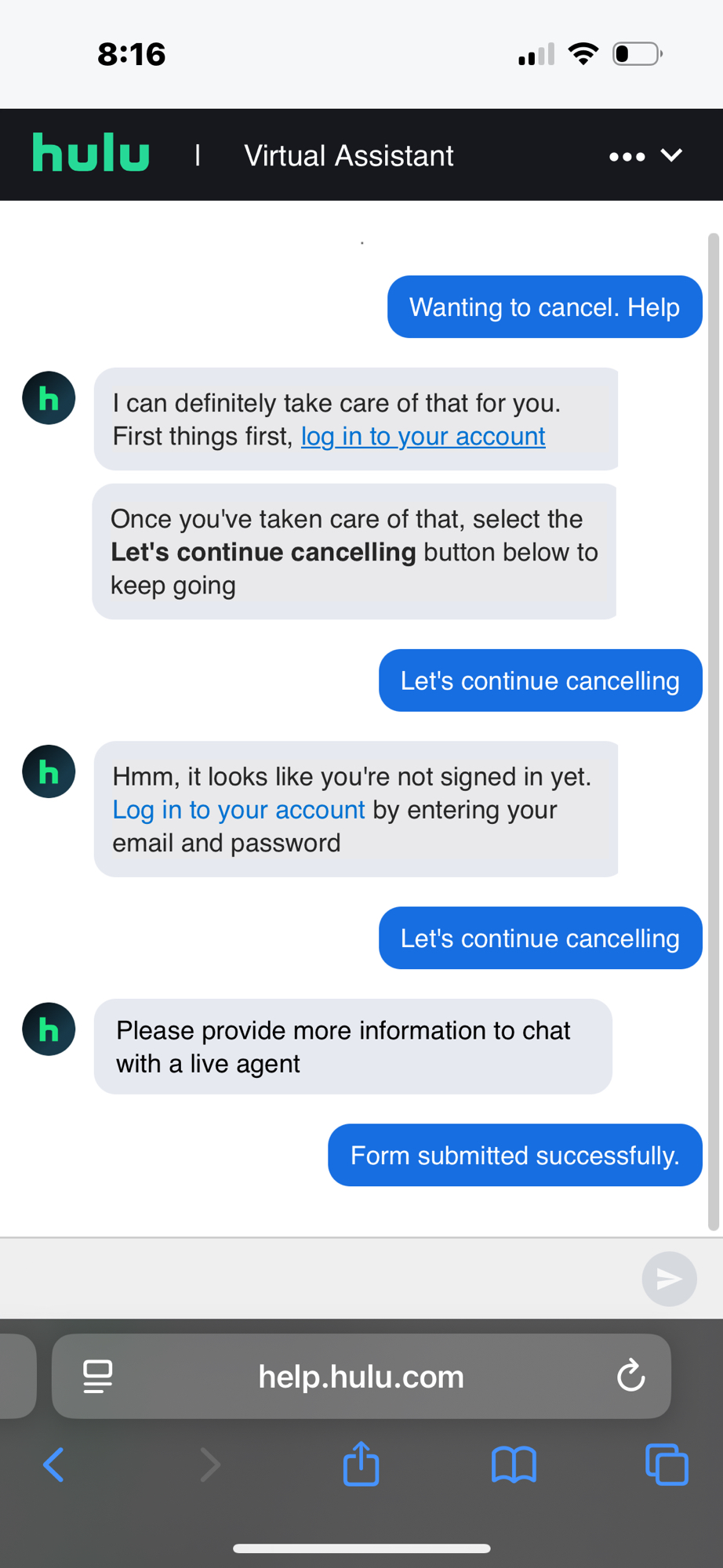
Task: Reload the help.hulu.com page
Action: pyautogui.click(x=630, y=1376)
